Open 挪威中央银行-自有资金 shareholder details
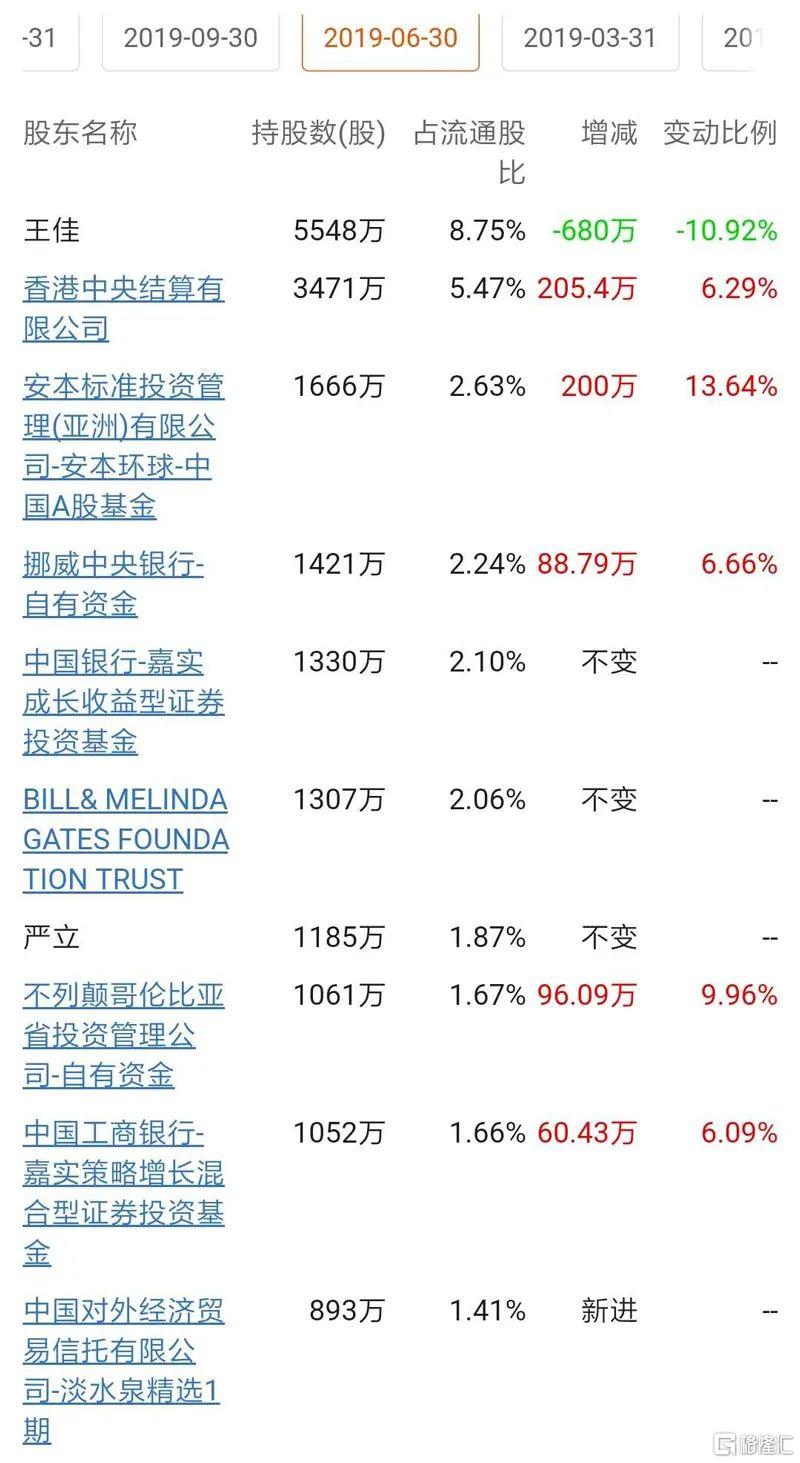This screenshot has width=800, height=1463. (113, 585)
